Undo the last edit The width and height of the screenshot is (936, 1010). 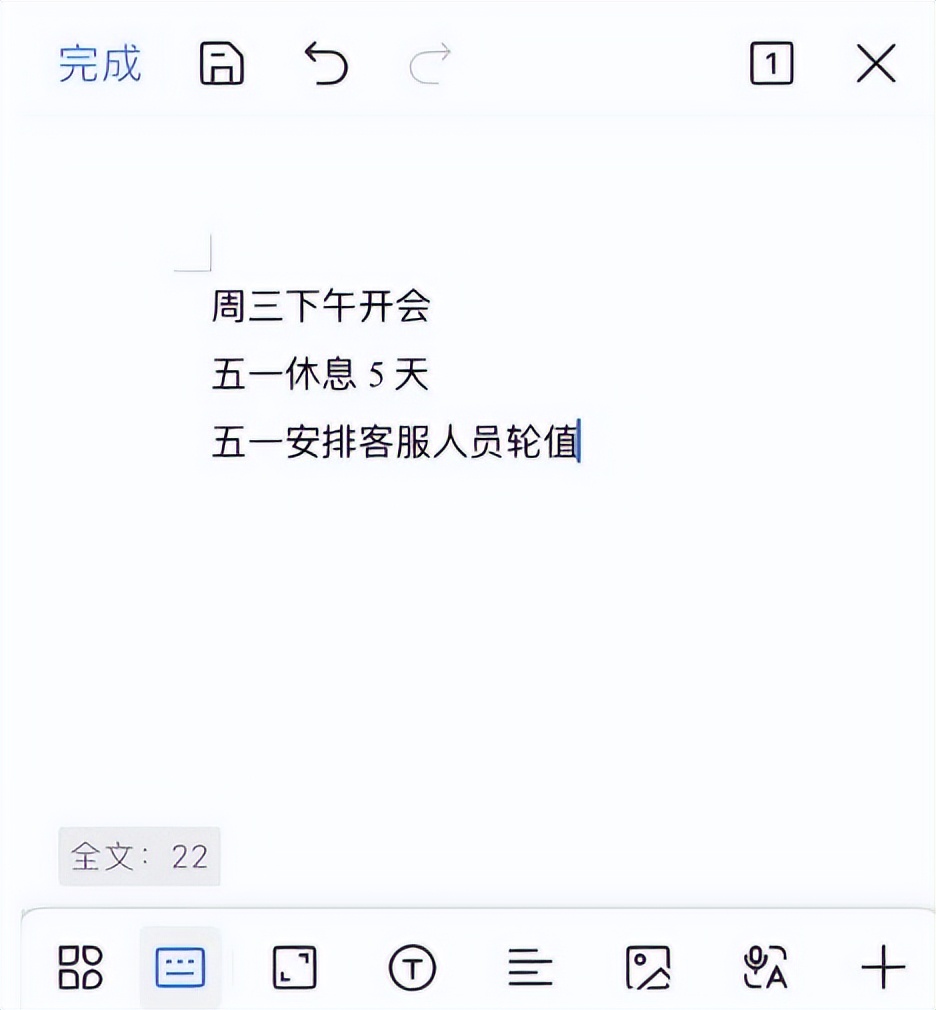pos(326,63)
